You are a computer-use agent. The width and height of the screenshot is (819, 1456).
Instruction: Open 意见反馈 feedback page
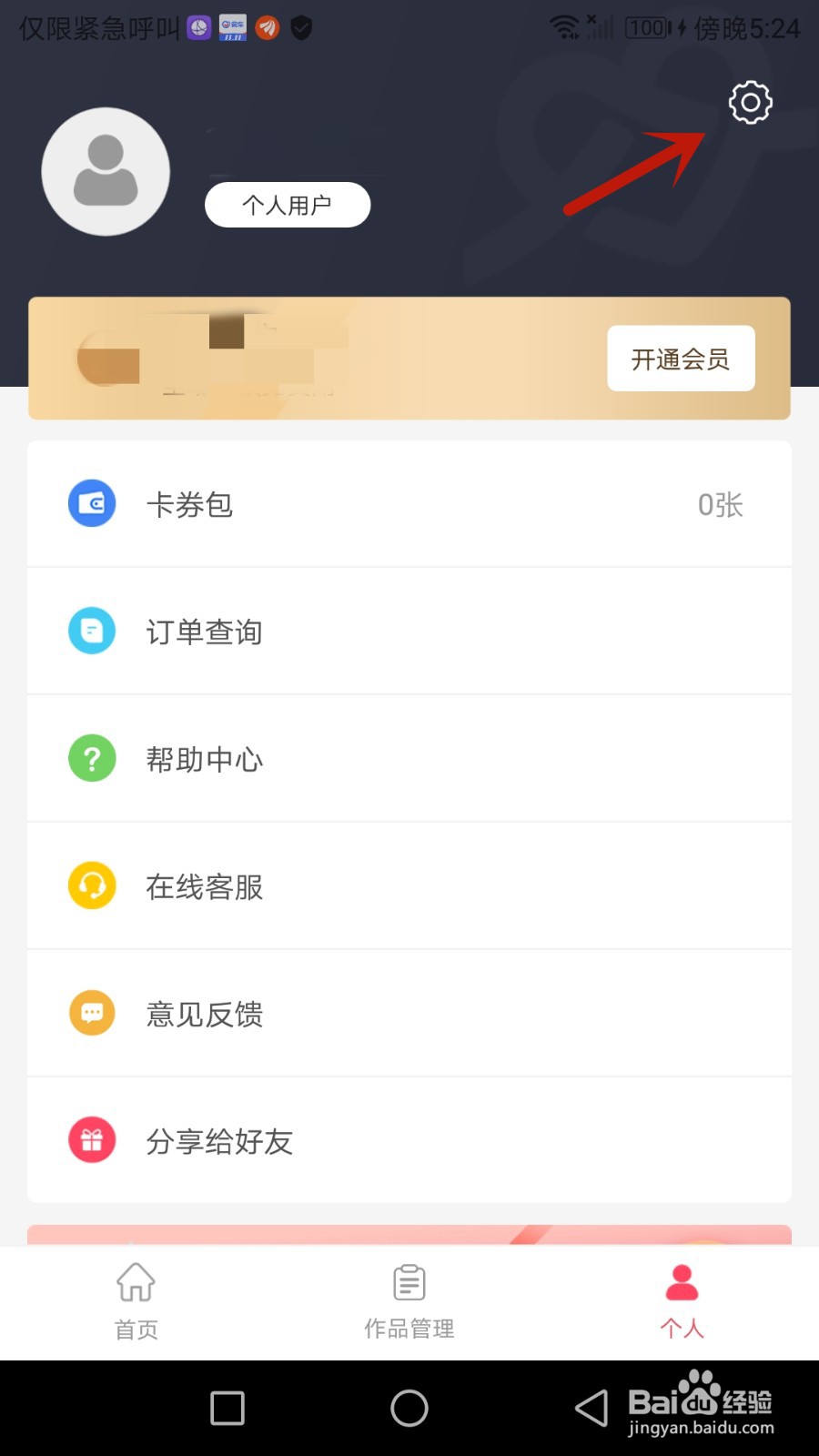click(409, 1013)
